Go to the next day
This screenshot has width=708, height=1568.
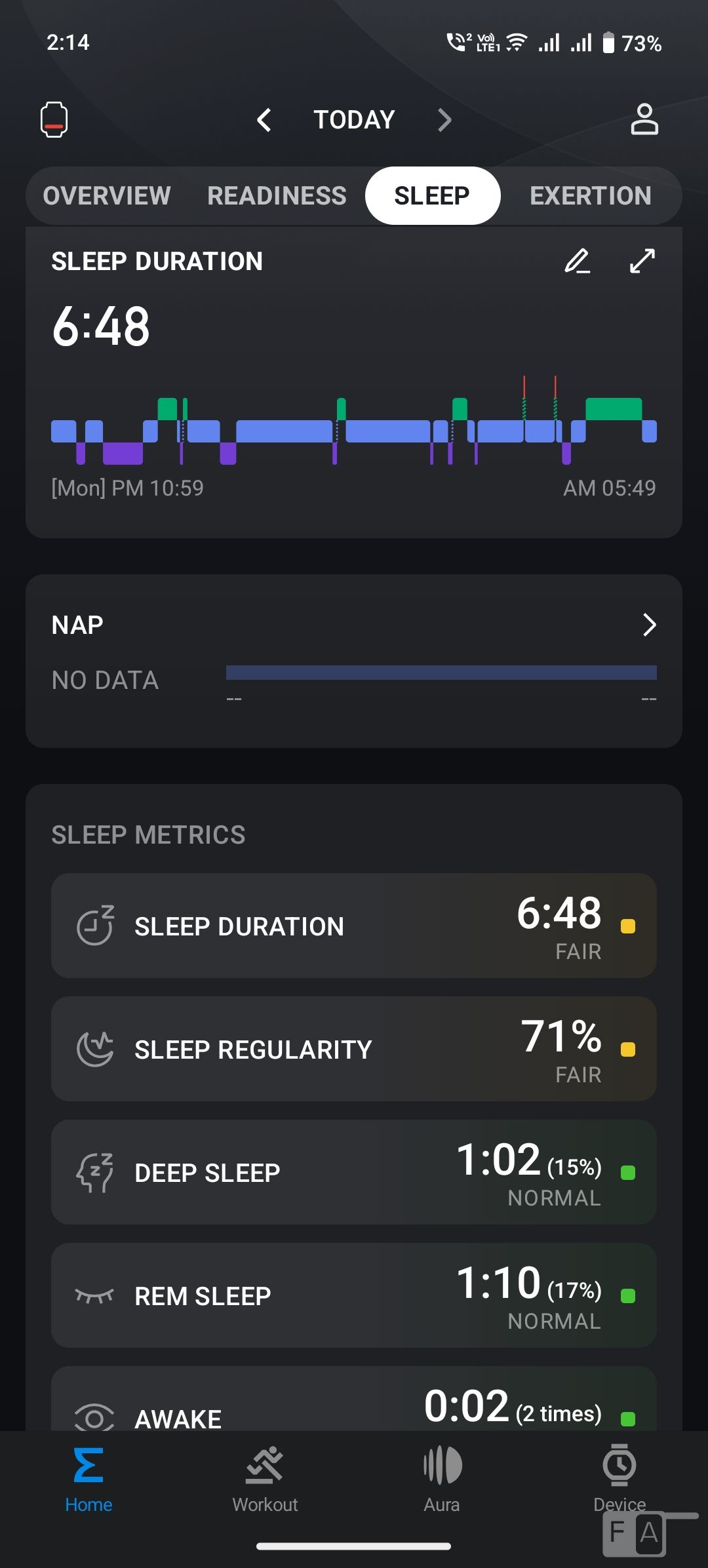pos(444,120)
